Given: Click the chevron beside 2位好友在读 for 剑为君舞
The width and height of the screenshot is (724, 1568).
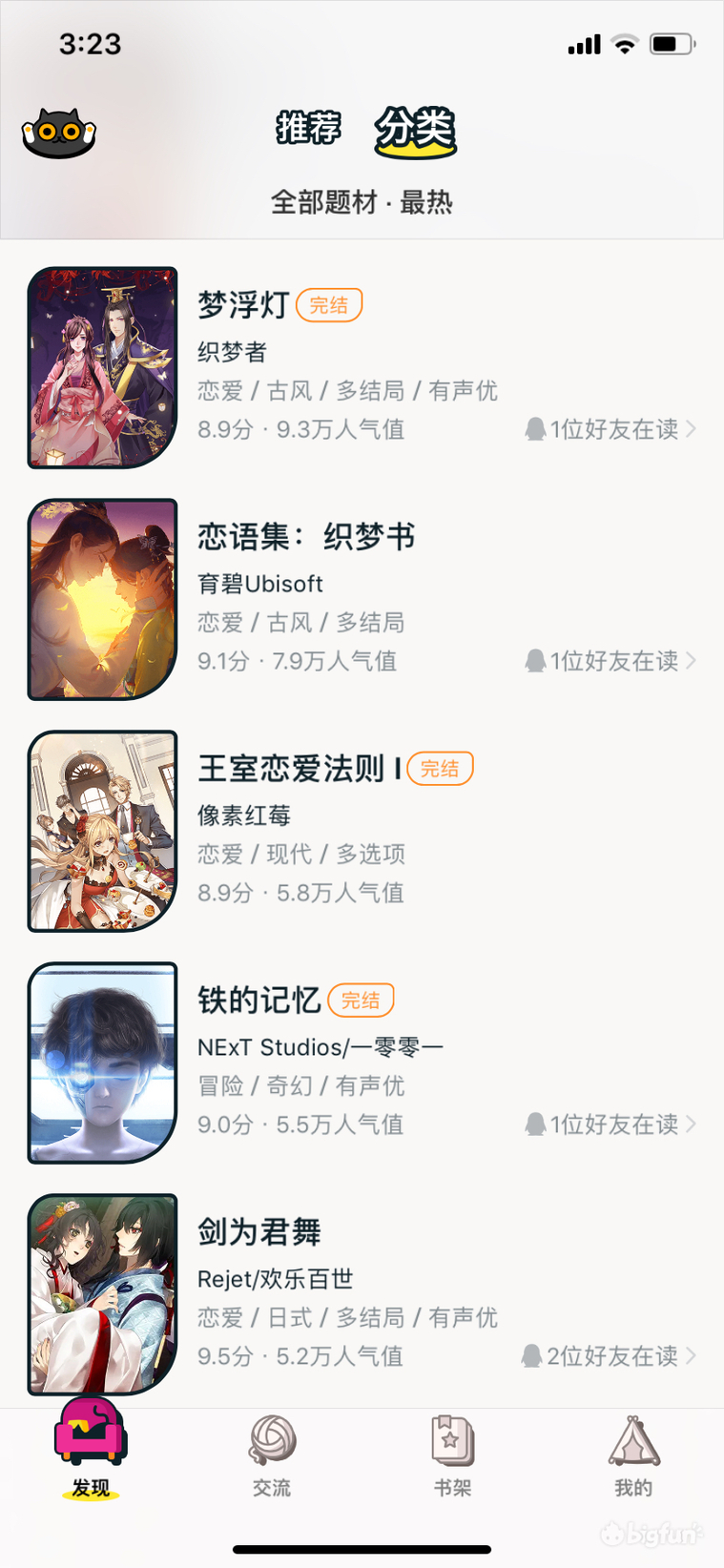Looking at the screenshot, I should (692, 1355).
